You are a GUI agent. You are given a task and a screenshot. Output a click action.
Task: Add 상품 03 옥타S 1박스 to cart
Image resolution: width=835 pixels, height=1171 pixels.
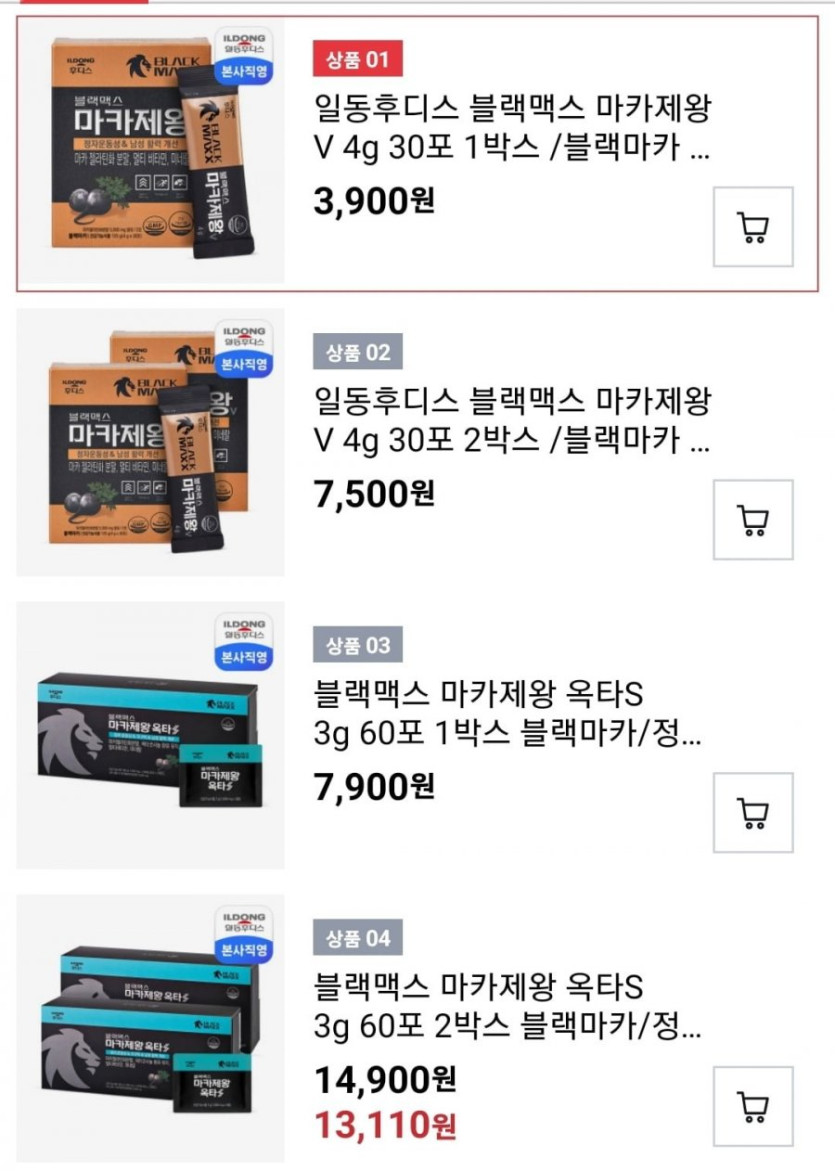point(752,812)
